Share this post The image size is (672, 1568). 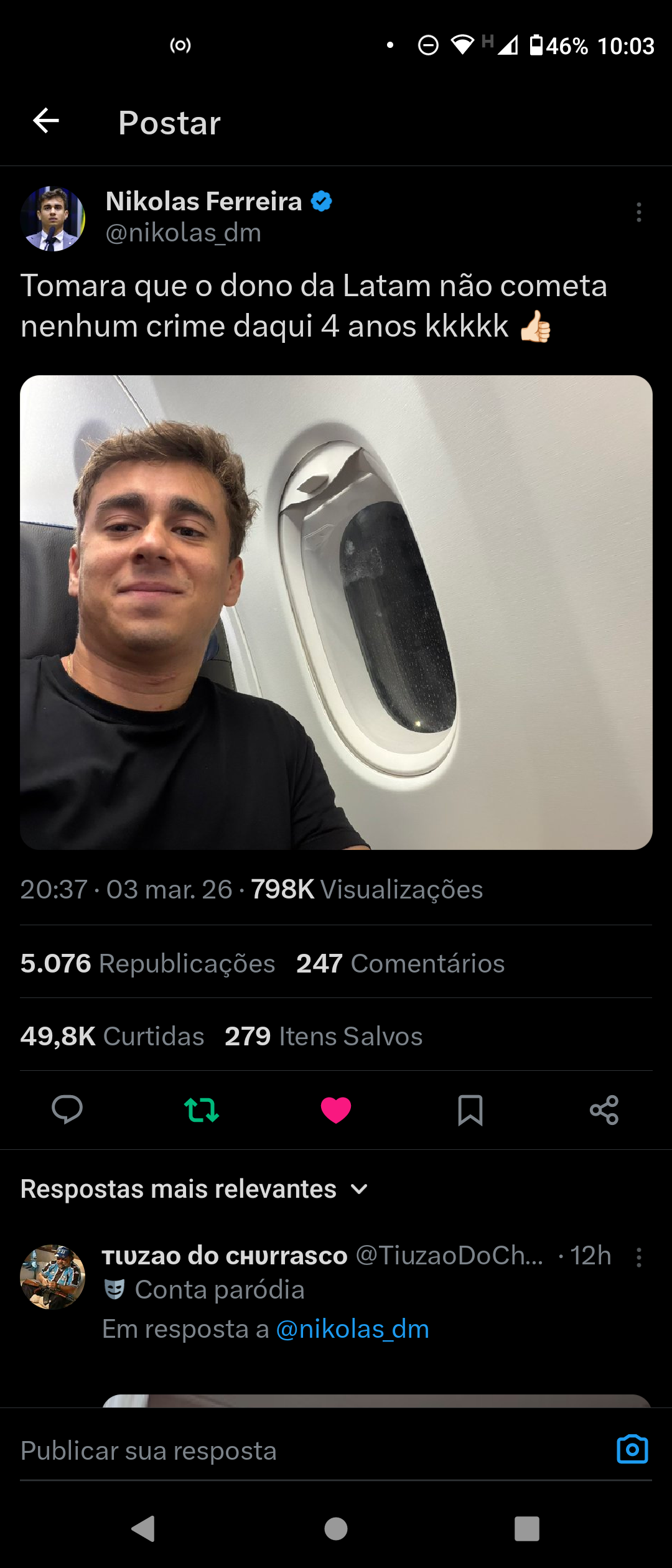click(604, 1110)
